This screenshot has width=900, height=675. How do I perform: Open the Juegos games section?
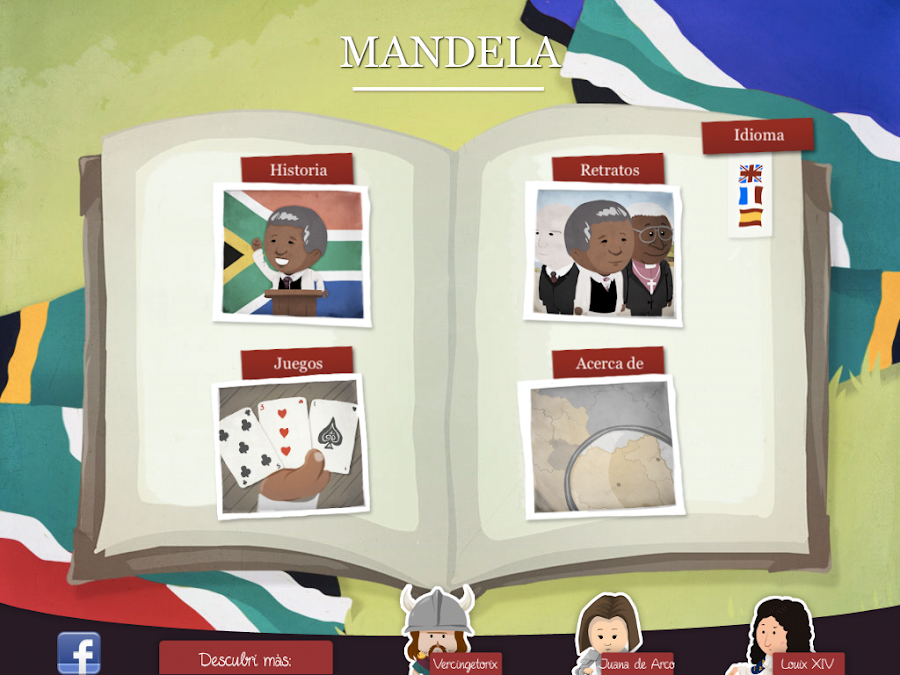pyautogui.click(x=289, y=445)
